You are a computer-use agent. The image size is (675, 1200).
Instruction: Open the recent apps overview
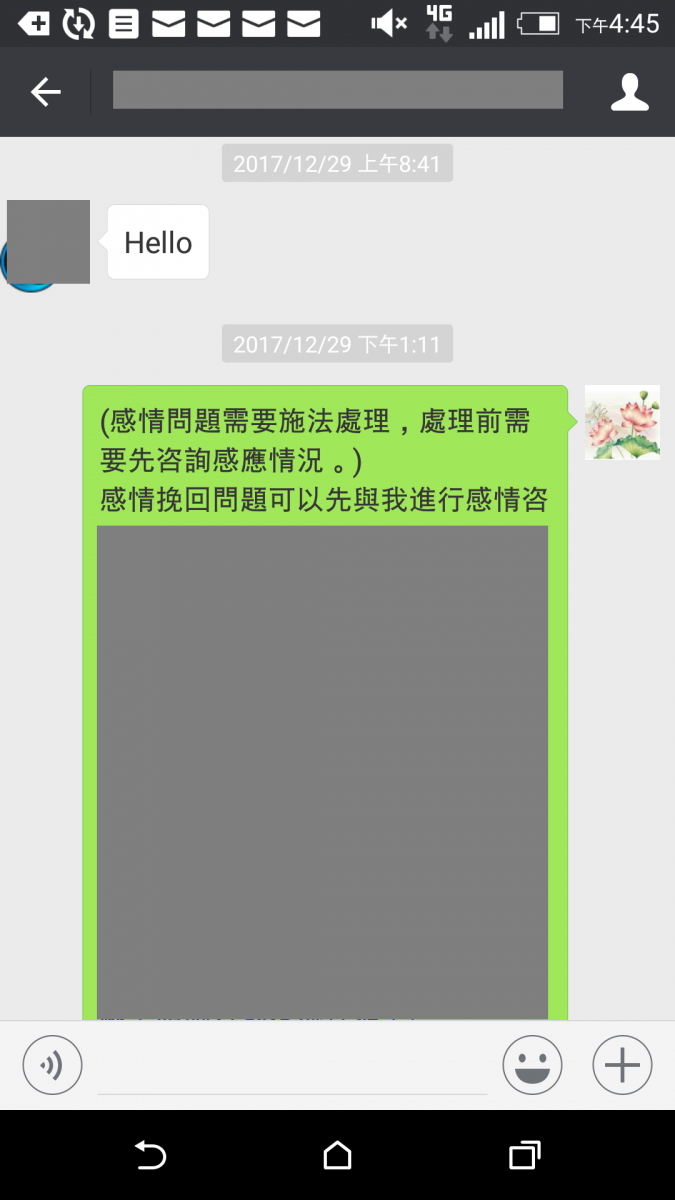(524, 1156)
